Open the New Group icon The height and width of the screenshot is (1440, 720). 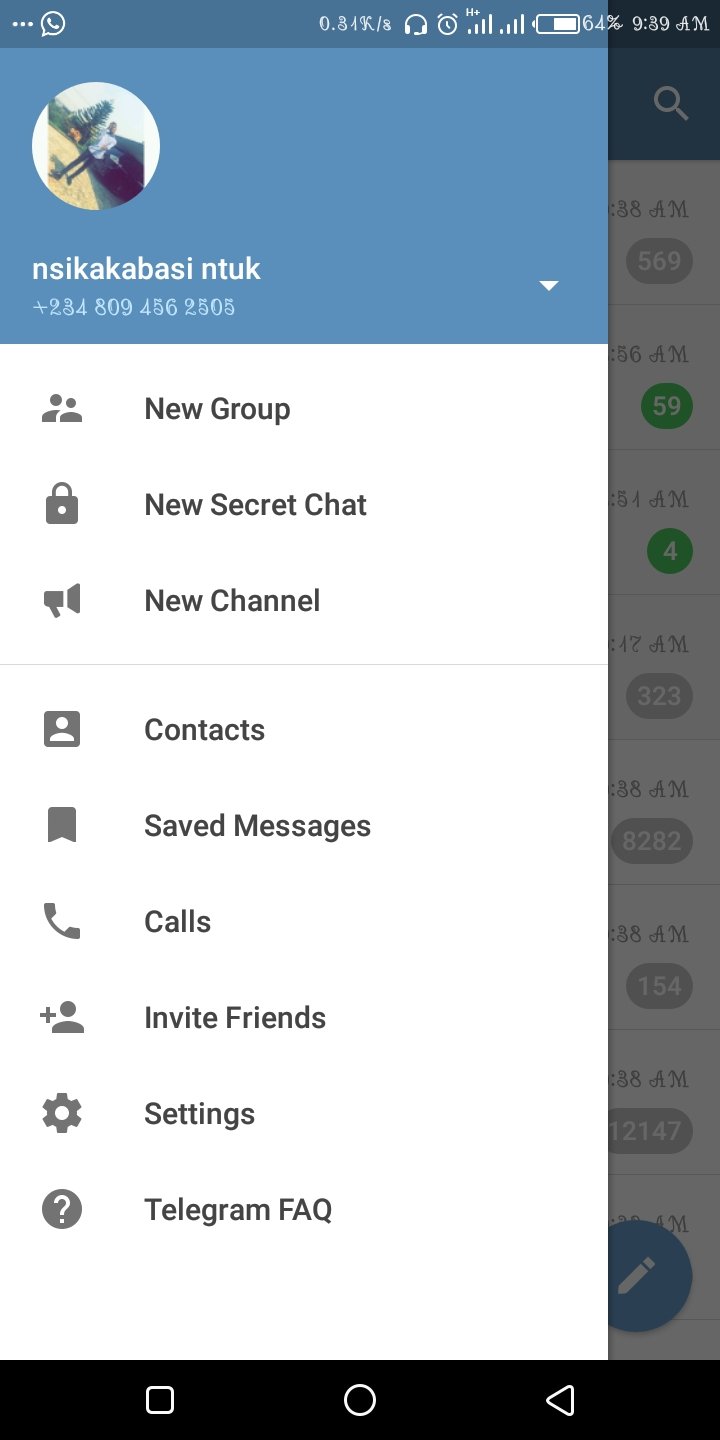pos(61,407)
